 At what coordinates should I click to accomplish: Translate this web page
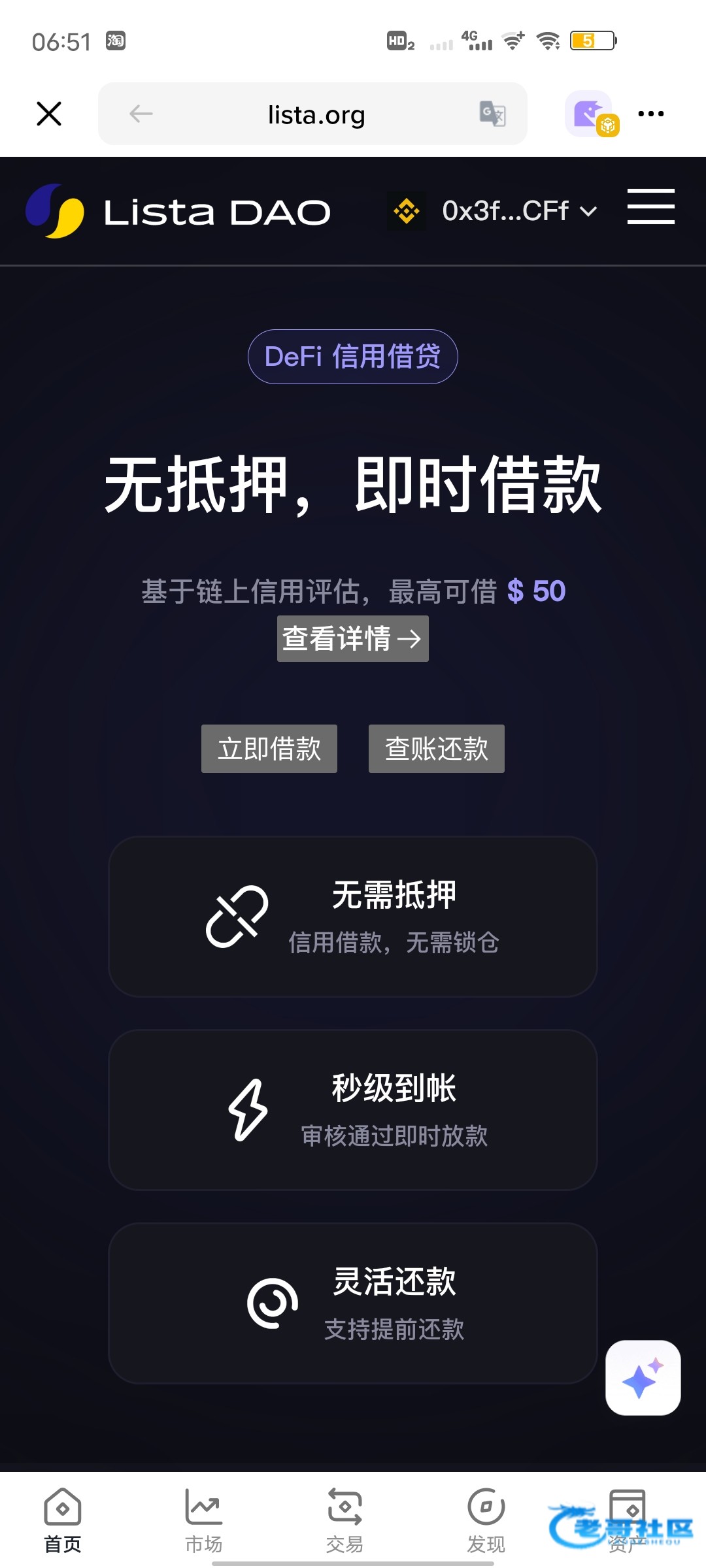click(x=492, y=114)
